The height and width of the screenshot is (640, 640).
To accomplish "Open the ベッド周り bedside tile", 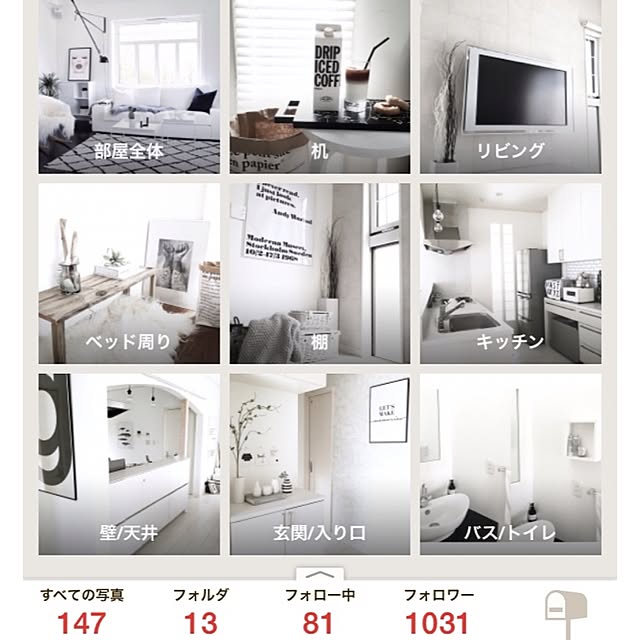I will (x=128, y=273).
